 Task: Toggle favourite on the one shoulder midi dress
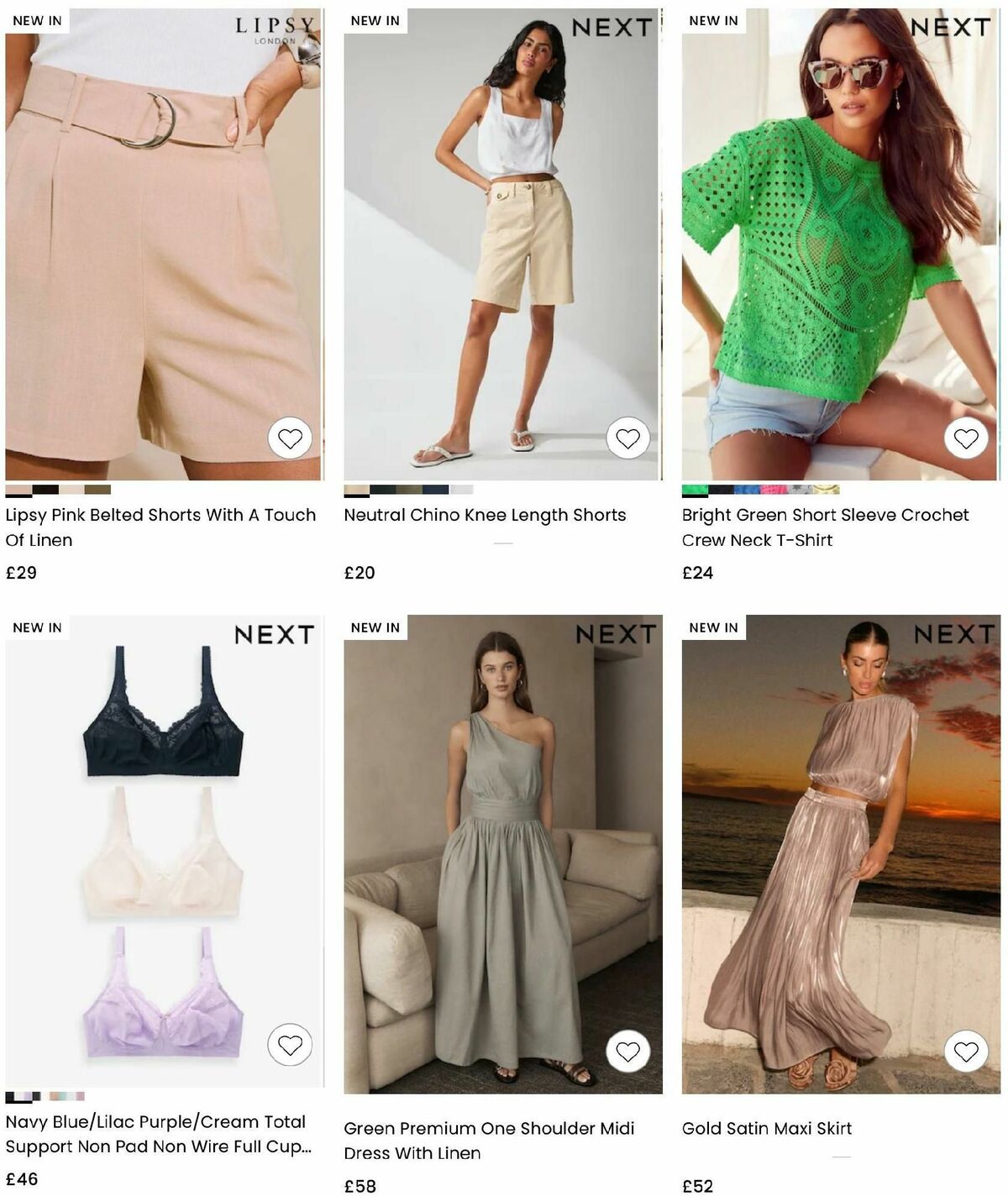[629, 1049]
